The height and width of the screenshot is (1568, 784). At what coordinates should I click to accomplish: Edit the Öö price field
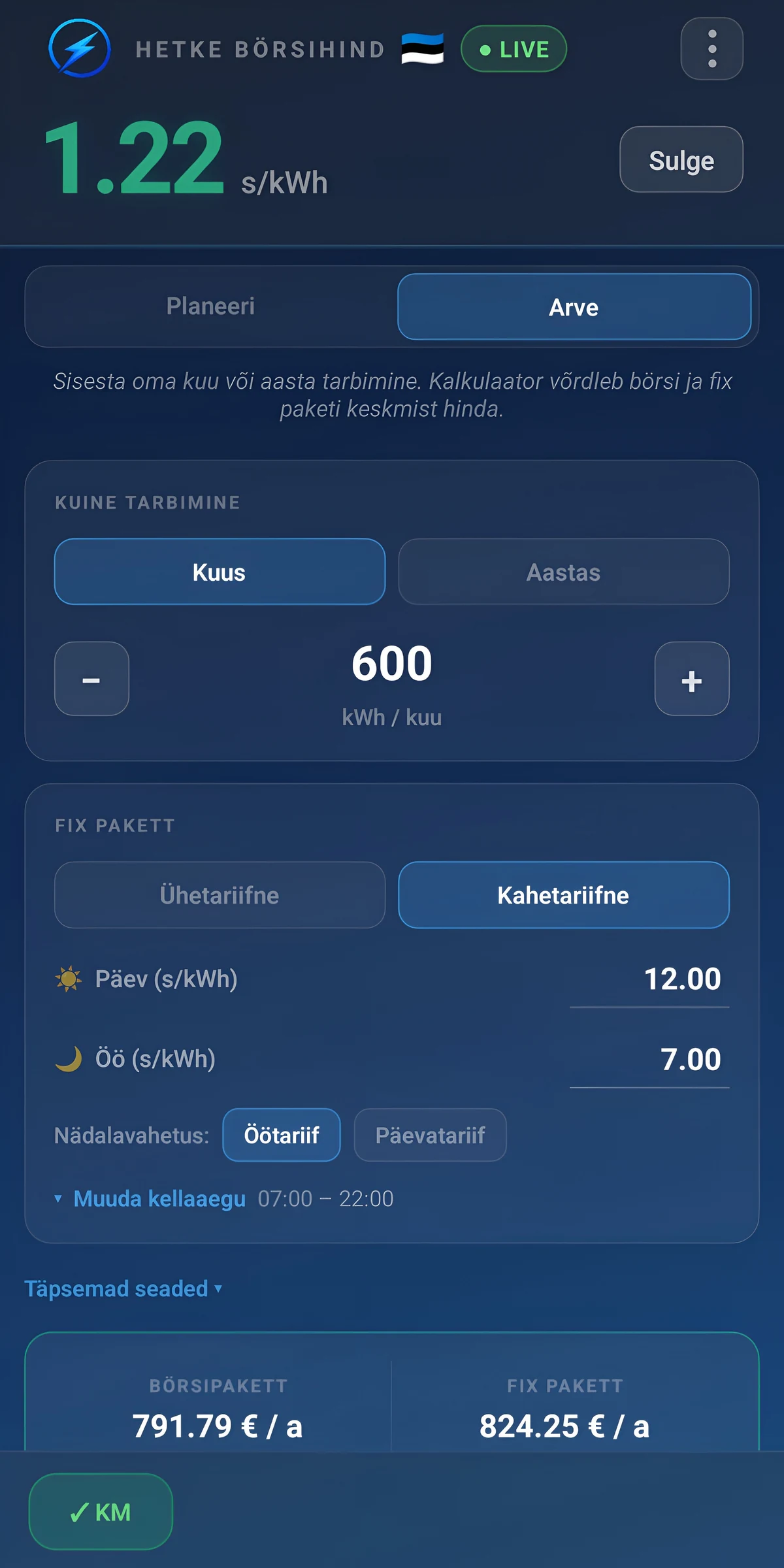(x=649, y=1060)
